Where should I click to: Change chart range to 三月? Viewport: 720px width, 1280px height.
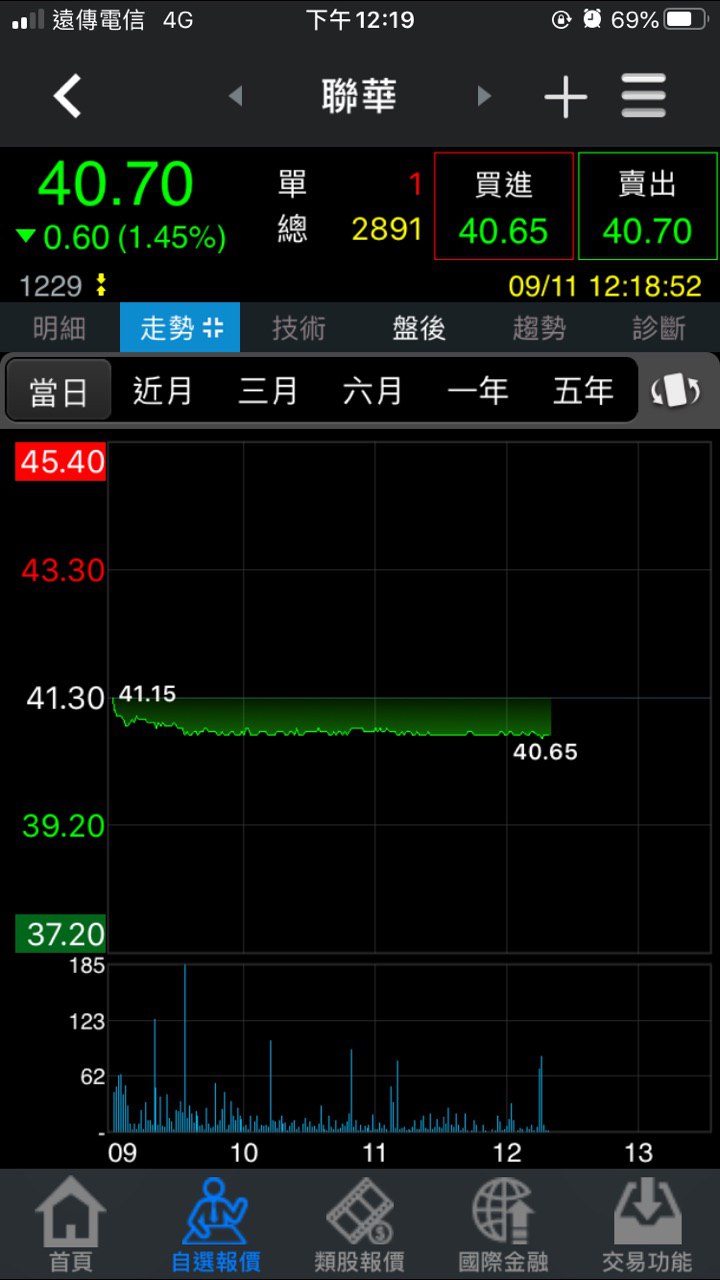pyautogui.click(x=268, y=391)
